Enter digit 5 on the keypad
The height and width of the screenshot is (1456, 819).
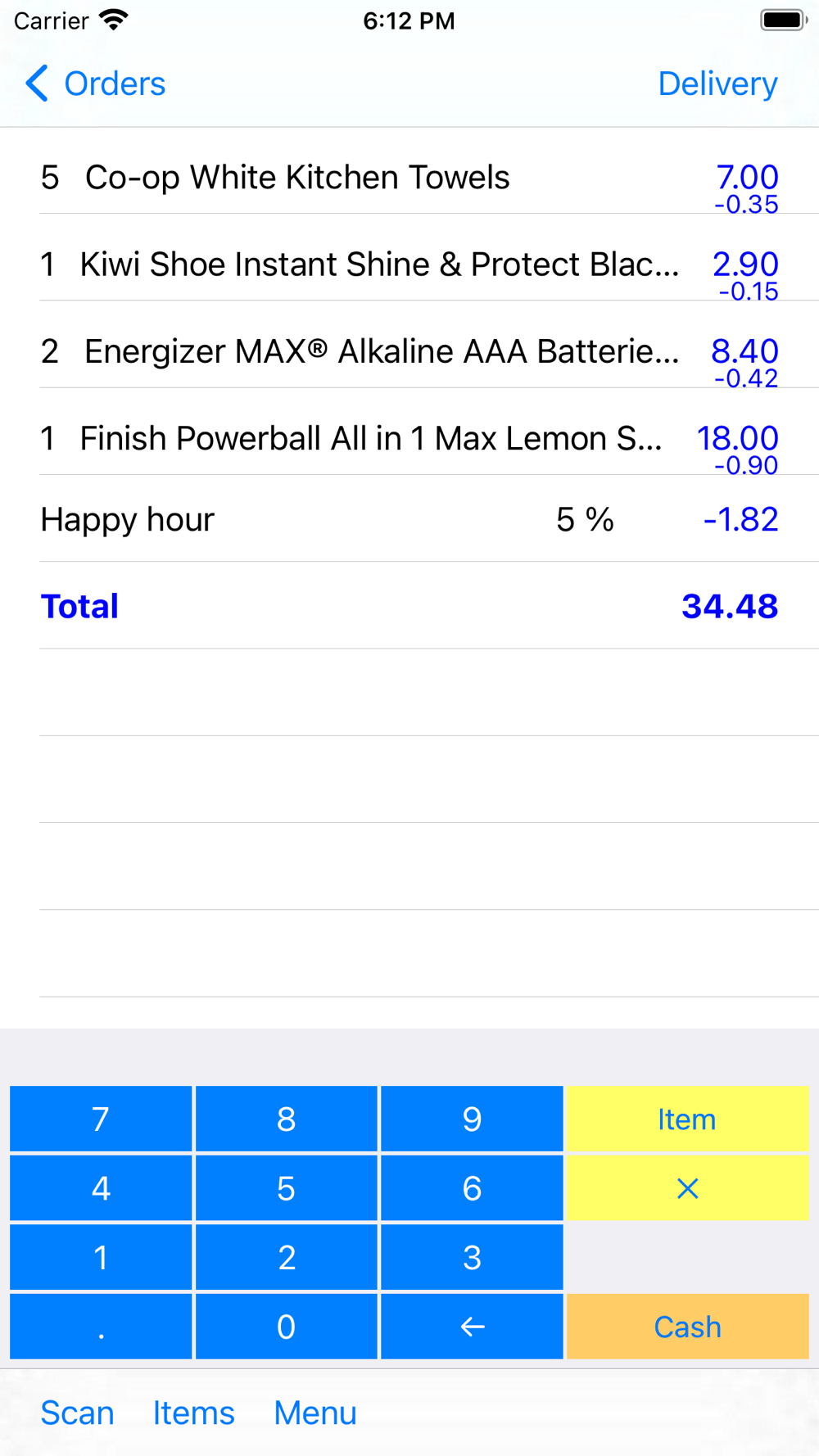(x=286, y=1188)
